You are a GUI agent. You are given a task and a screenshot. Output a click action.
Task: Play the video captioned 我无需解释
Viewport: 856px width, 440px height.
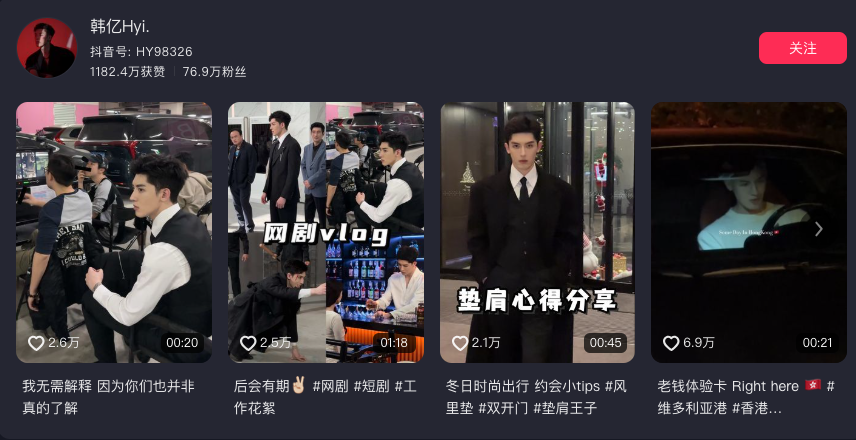tap(114, 232)
